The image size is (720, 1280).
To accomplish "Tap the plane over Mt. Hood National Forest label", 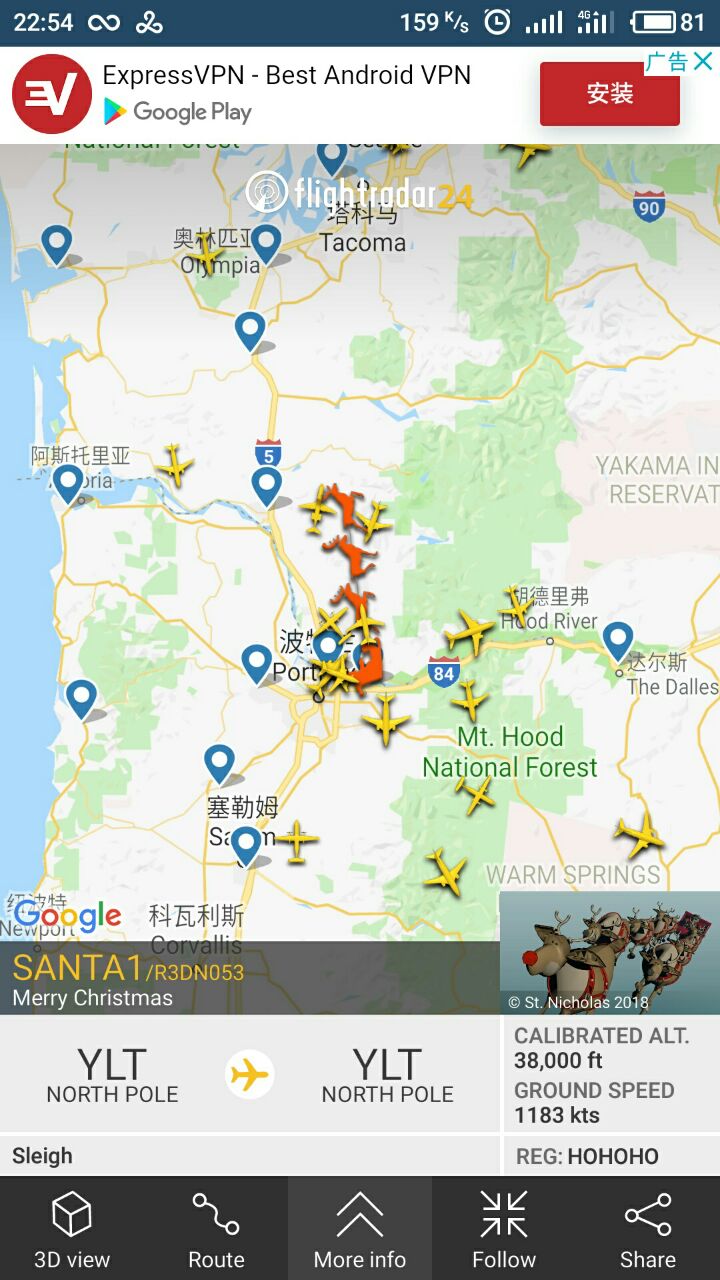I will point(470,700).
